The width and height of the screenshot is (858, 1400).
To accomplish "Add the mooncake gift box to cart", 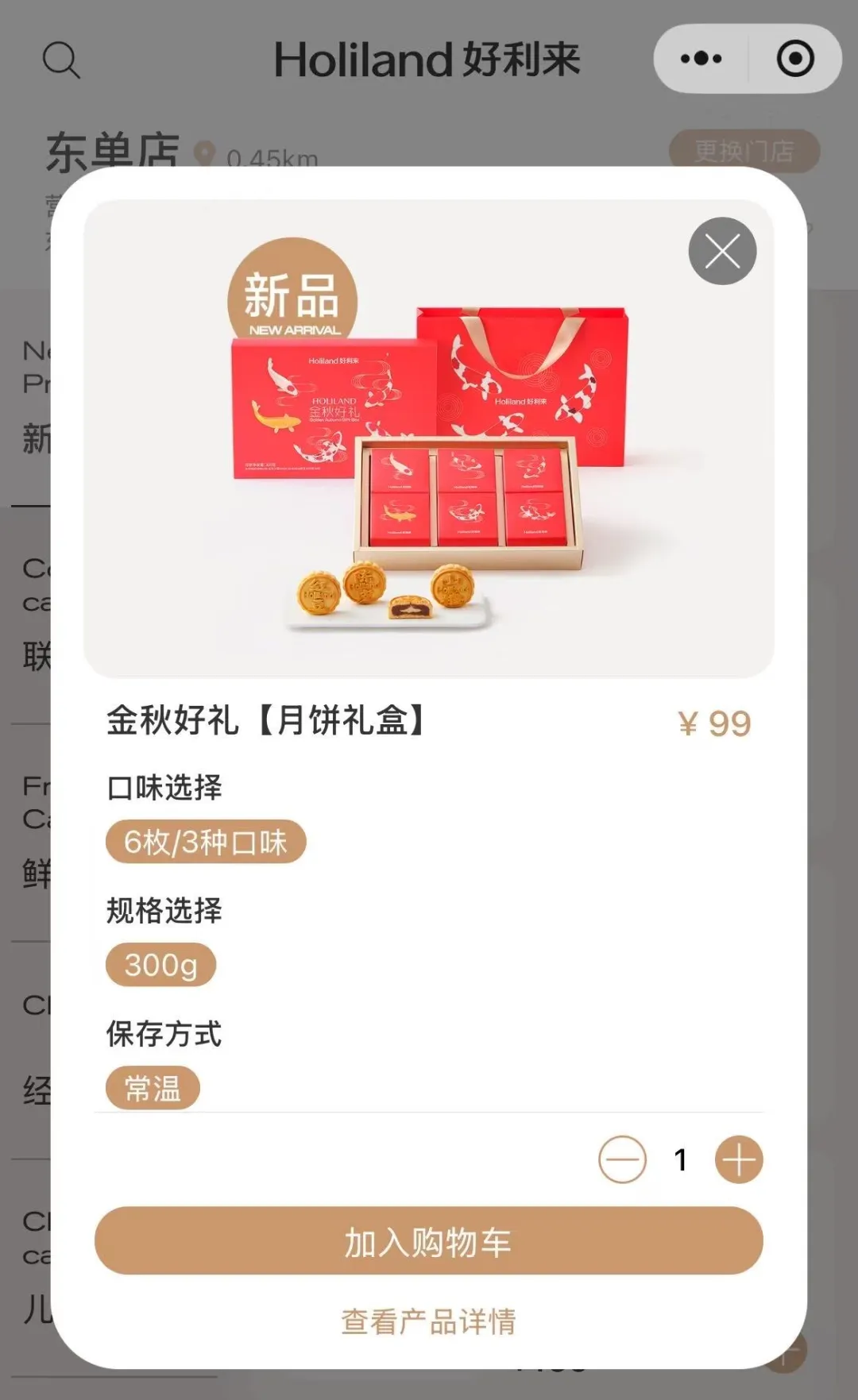I will [428, 1241].
